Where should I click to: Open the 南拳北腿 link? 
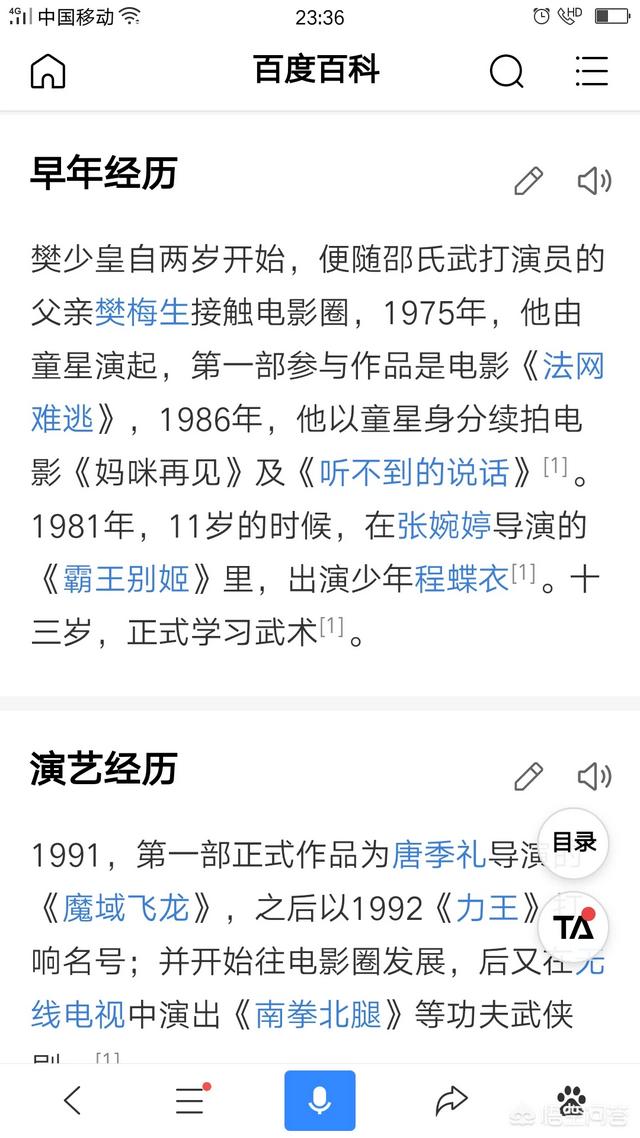coord(318,1015)
